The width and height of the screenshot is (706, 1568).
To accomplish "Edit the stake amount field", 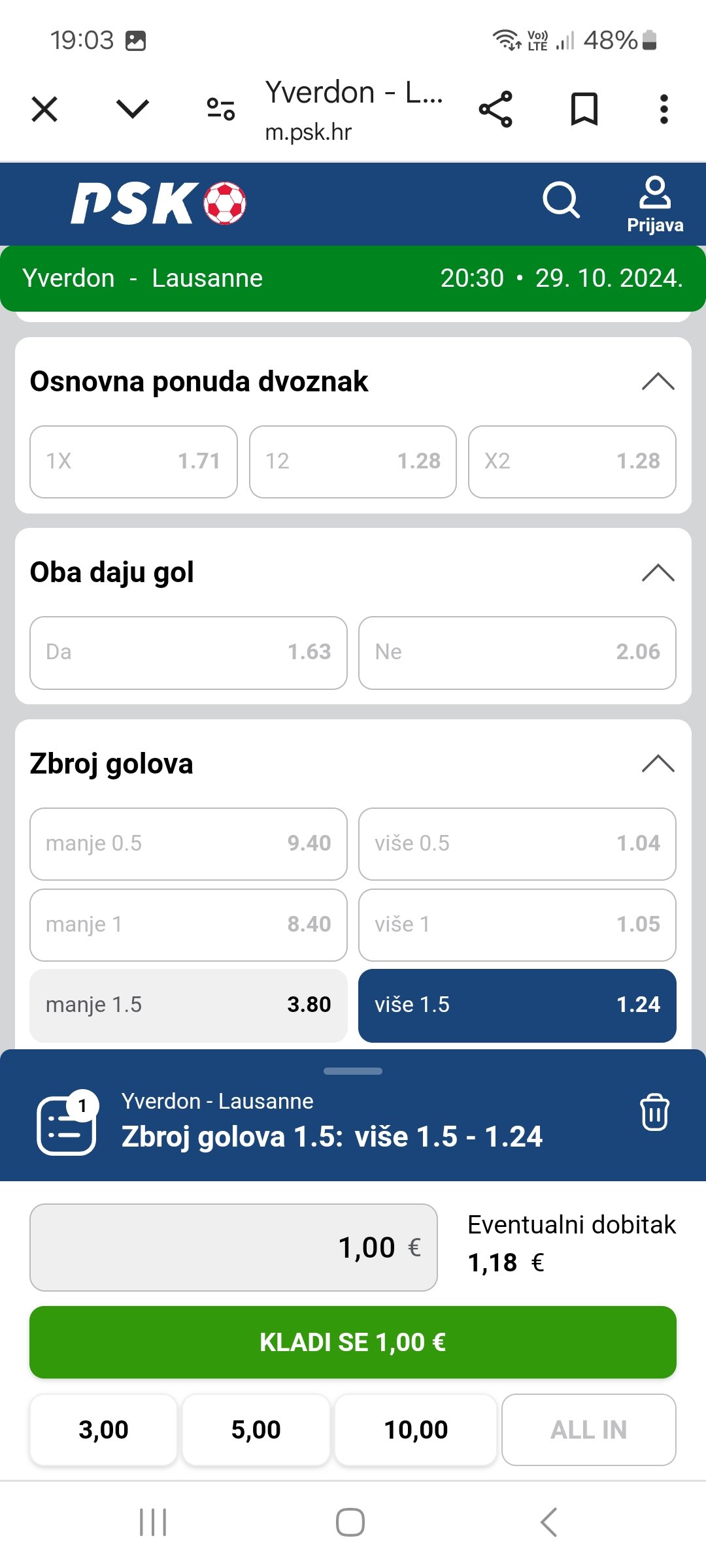I will tap(233, 1247).
